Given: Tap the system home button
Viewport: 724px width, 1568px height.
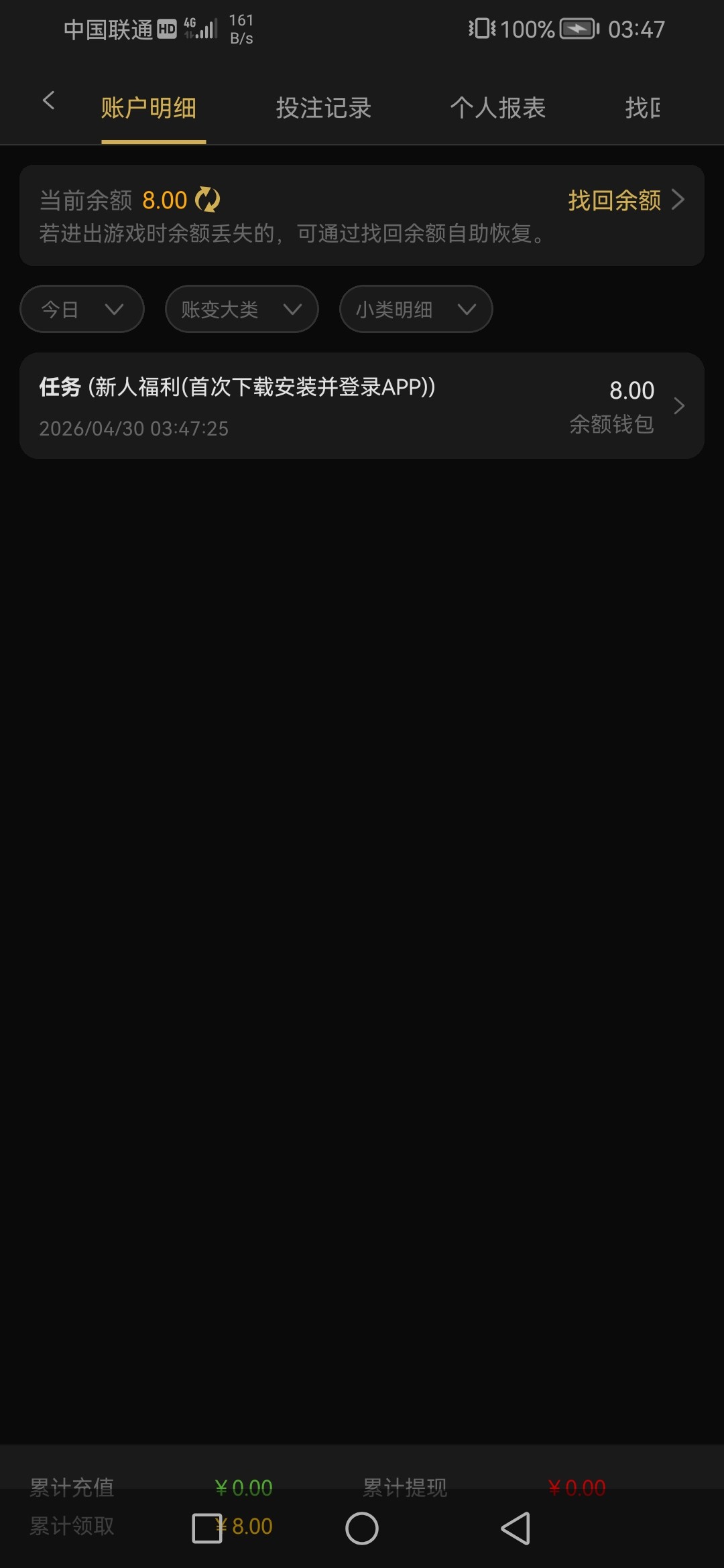Looking at the screenshot, I should (362, 1528).
